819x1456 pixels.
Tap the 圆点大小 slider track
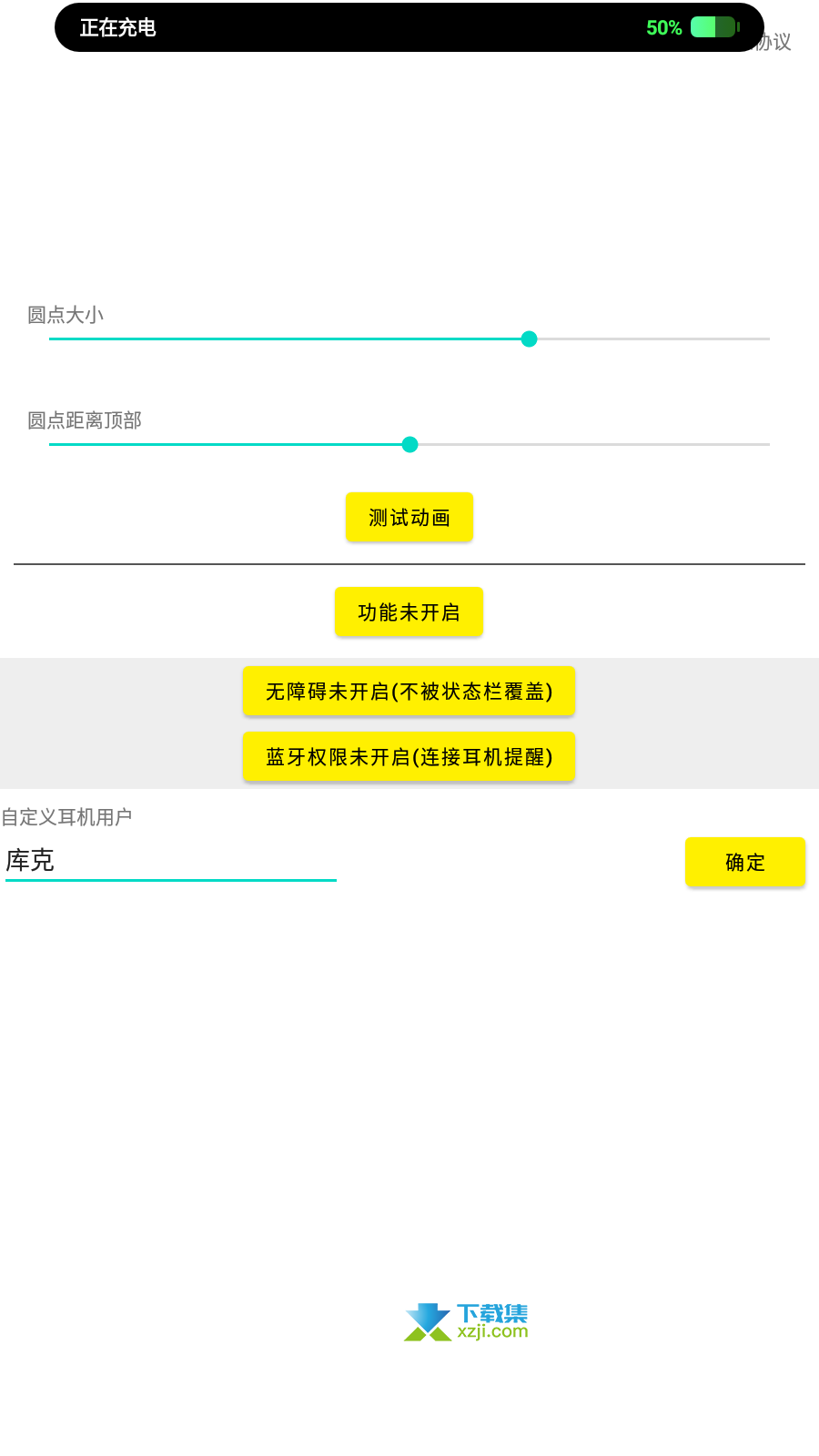pos(409,339)
